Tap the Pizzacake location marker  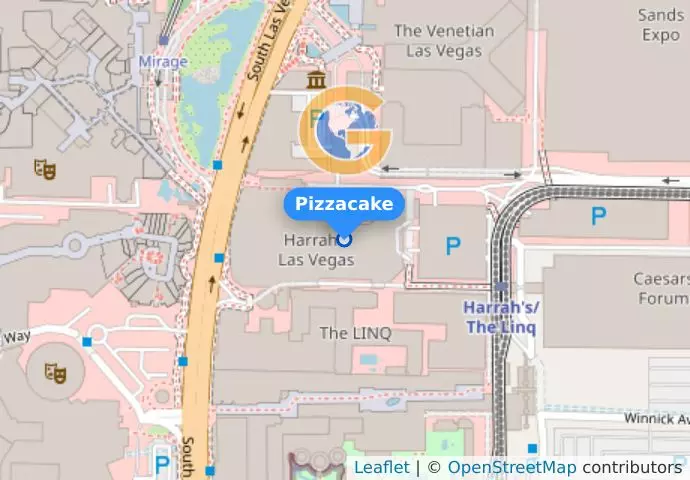coord(345,239)
